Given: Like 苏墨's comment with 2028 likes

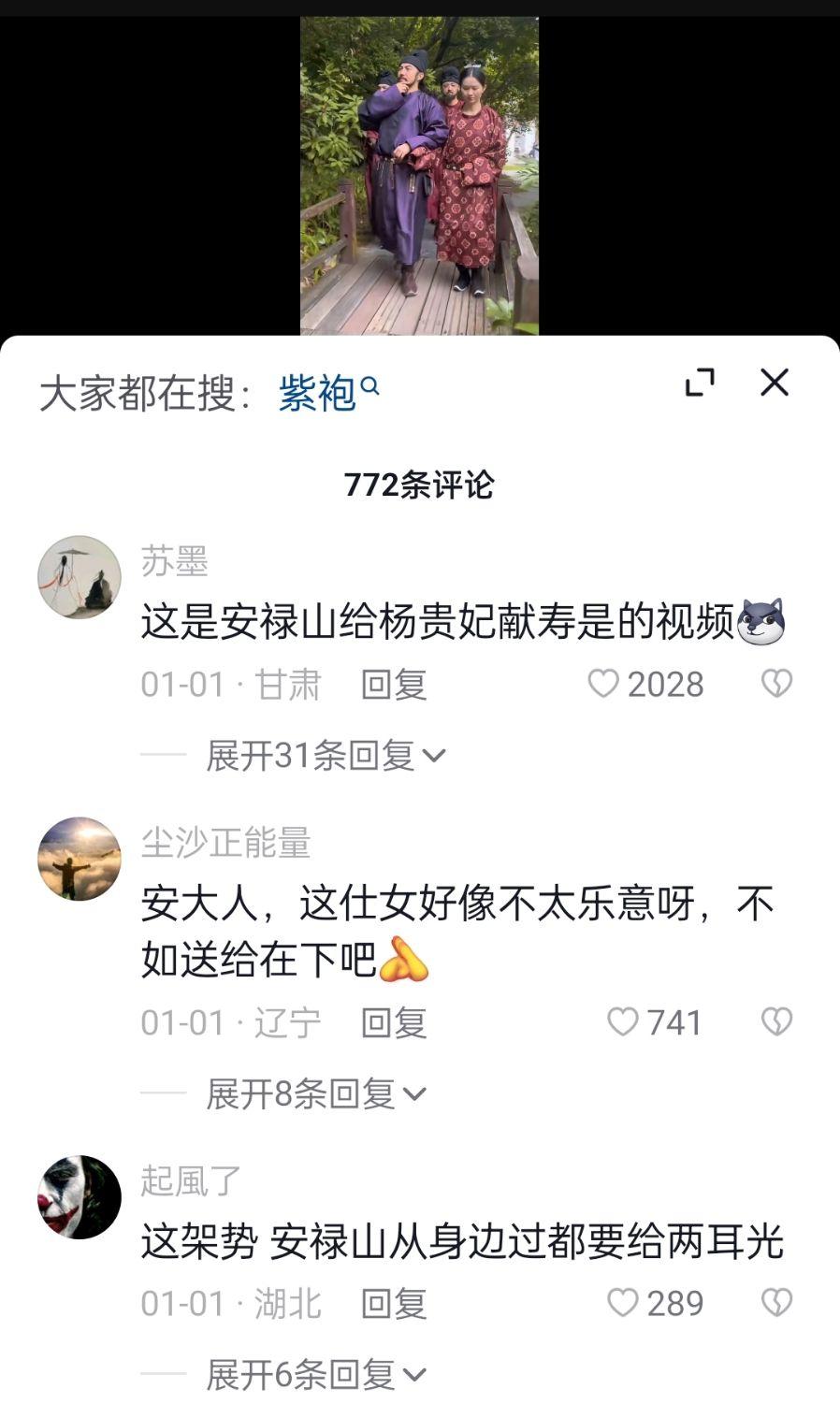Looking at the screenshot, I should [x=604, y=684].
